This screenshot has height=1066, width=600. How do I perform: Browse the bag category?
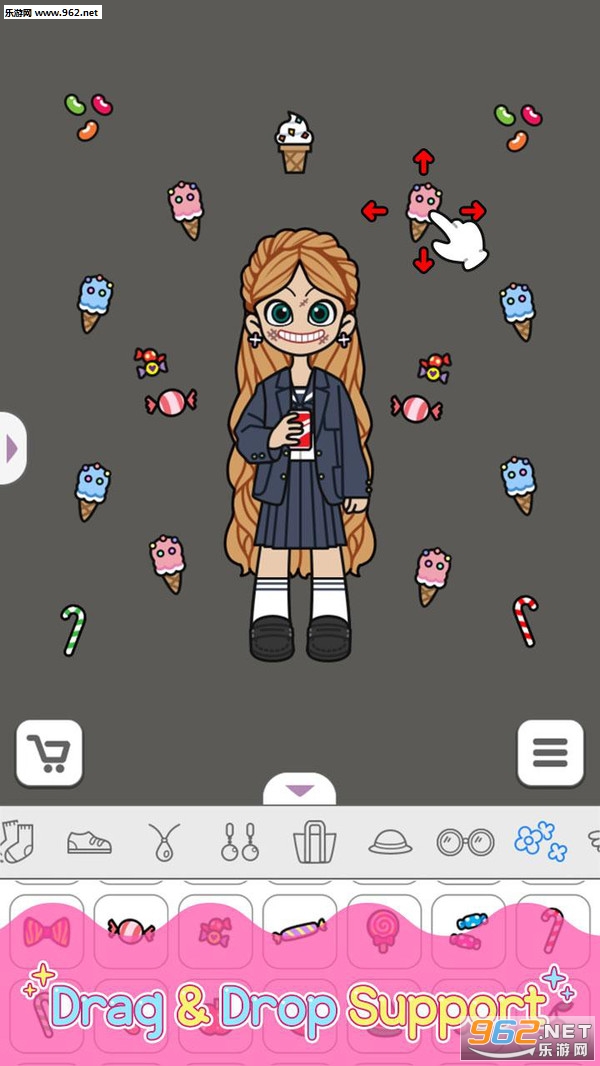(x=314, y=842)
